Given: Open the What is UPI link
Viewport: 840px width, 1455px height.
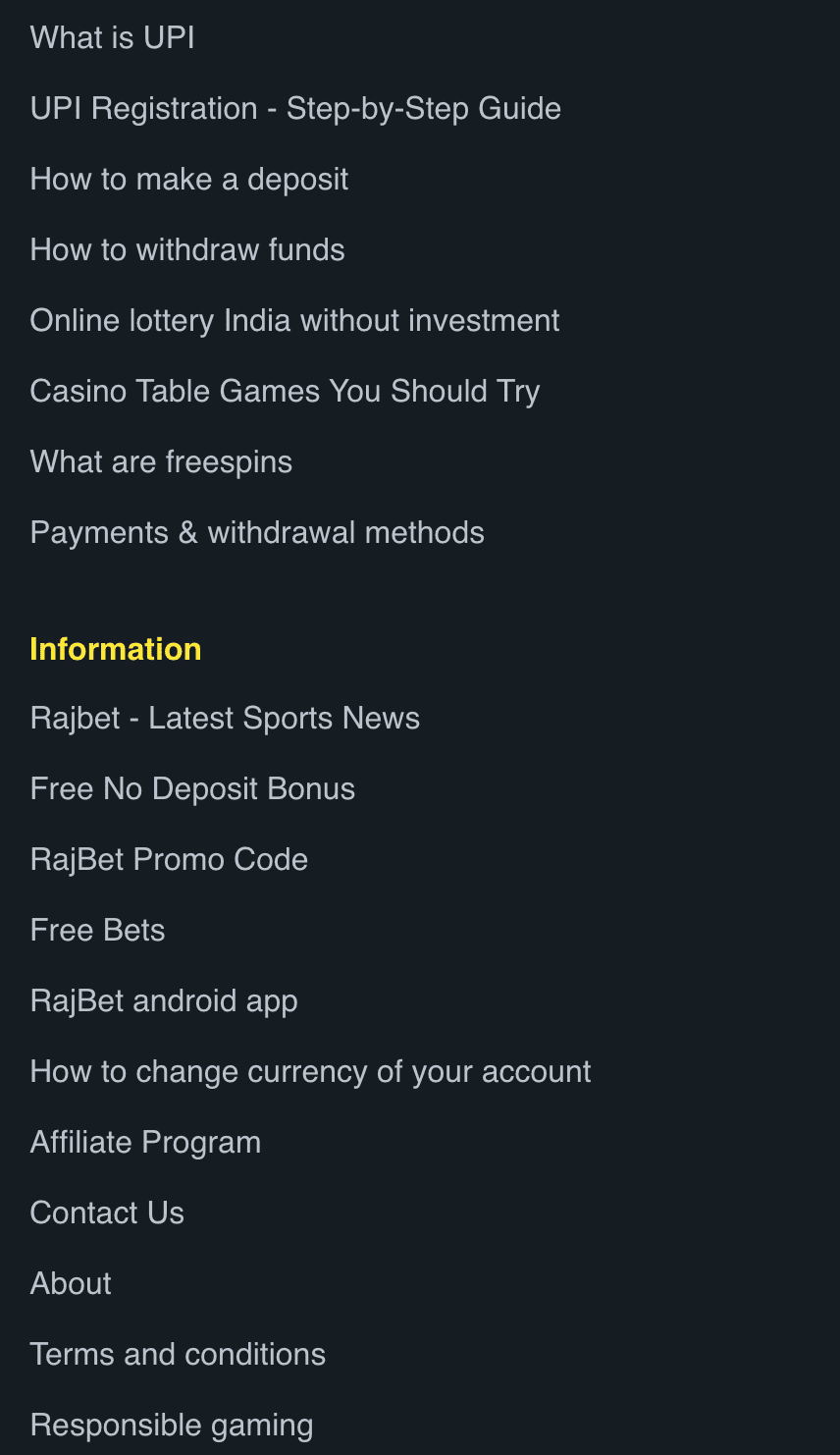Looking at the screenshot, I should tap(112, 38).
